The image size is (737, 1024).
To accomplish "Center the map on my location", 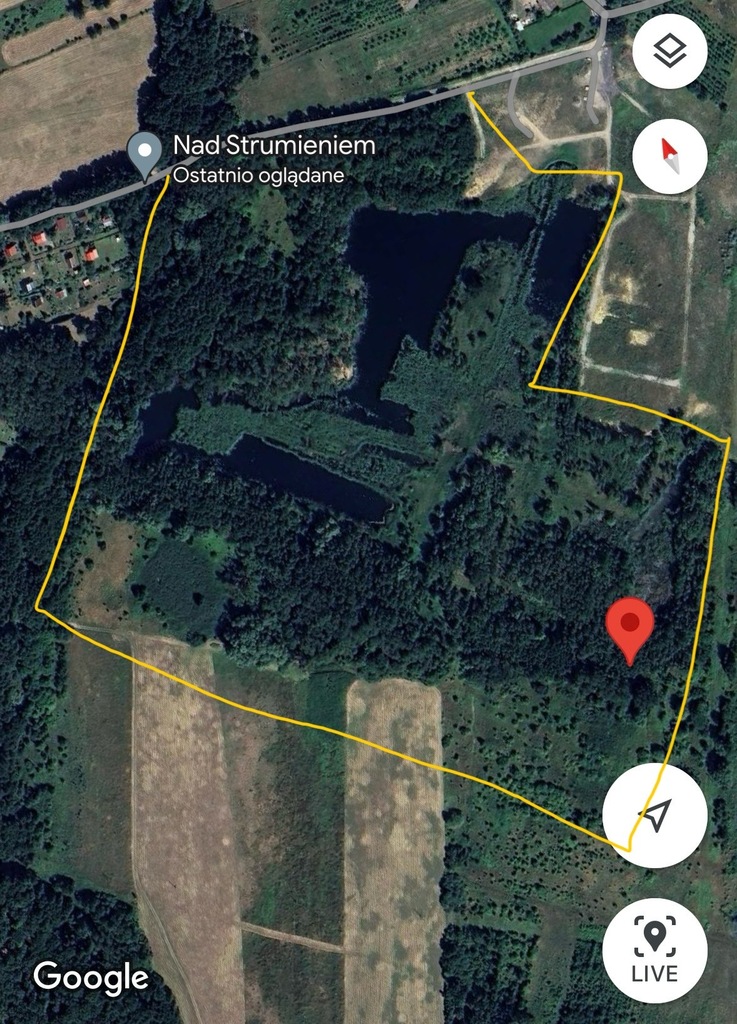I will click(655, 815).
